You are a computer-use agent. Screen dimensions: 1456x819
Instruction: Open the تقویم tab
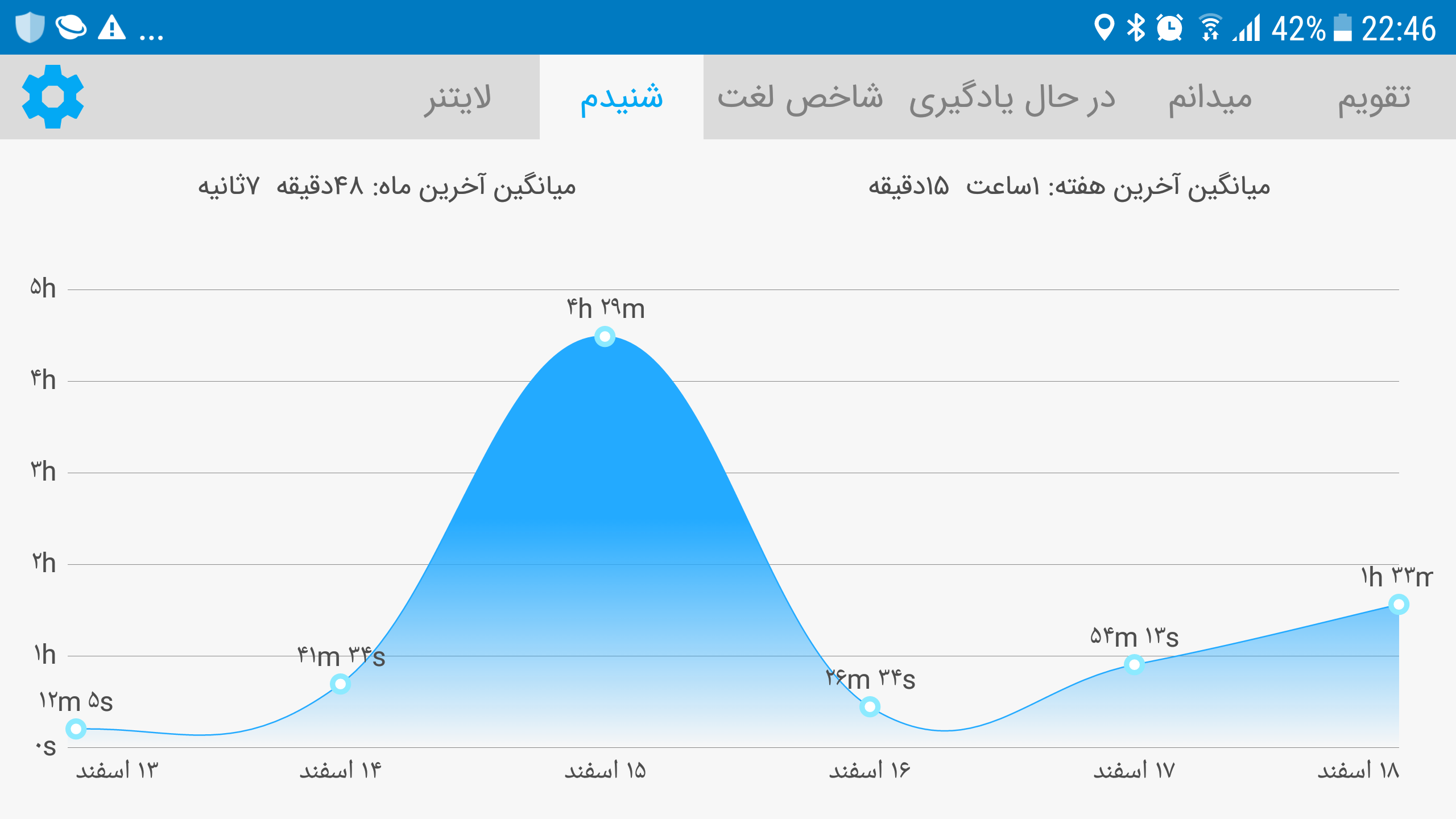tap(1374, 98)
